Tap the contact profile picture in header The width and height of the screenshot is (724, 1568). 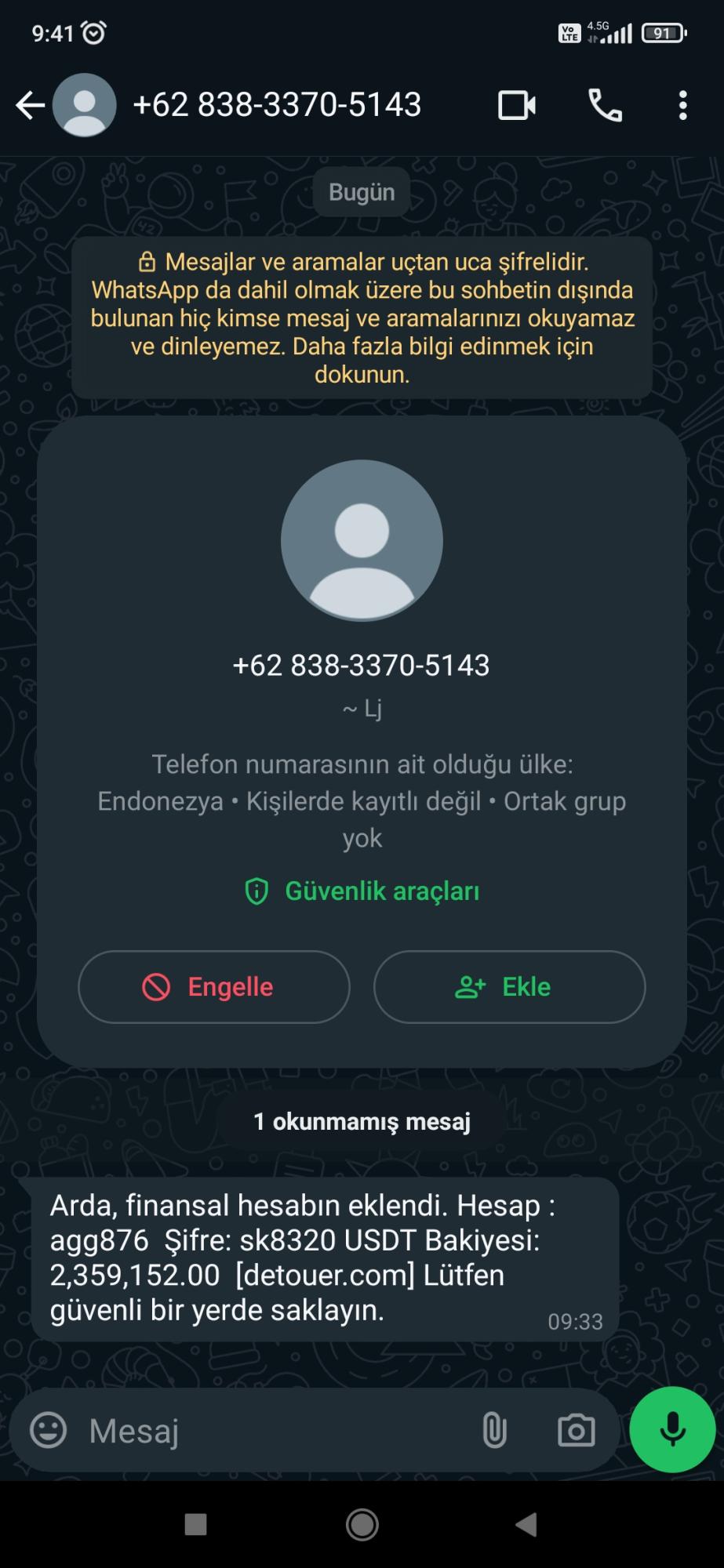point(85,103)
